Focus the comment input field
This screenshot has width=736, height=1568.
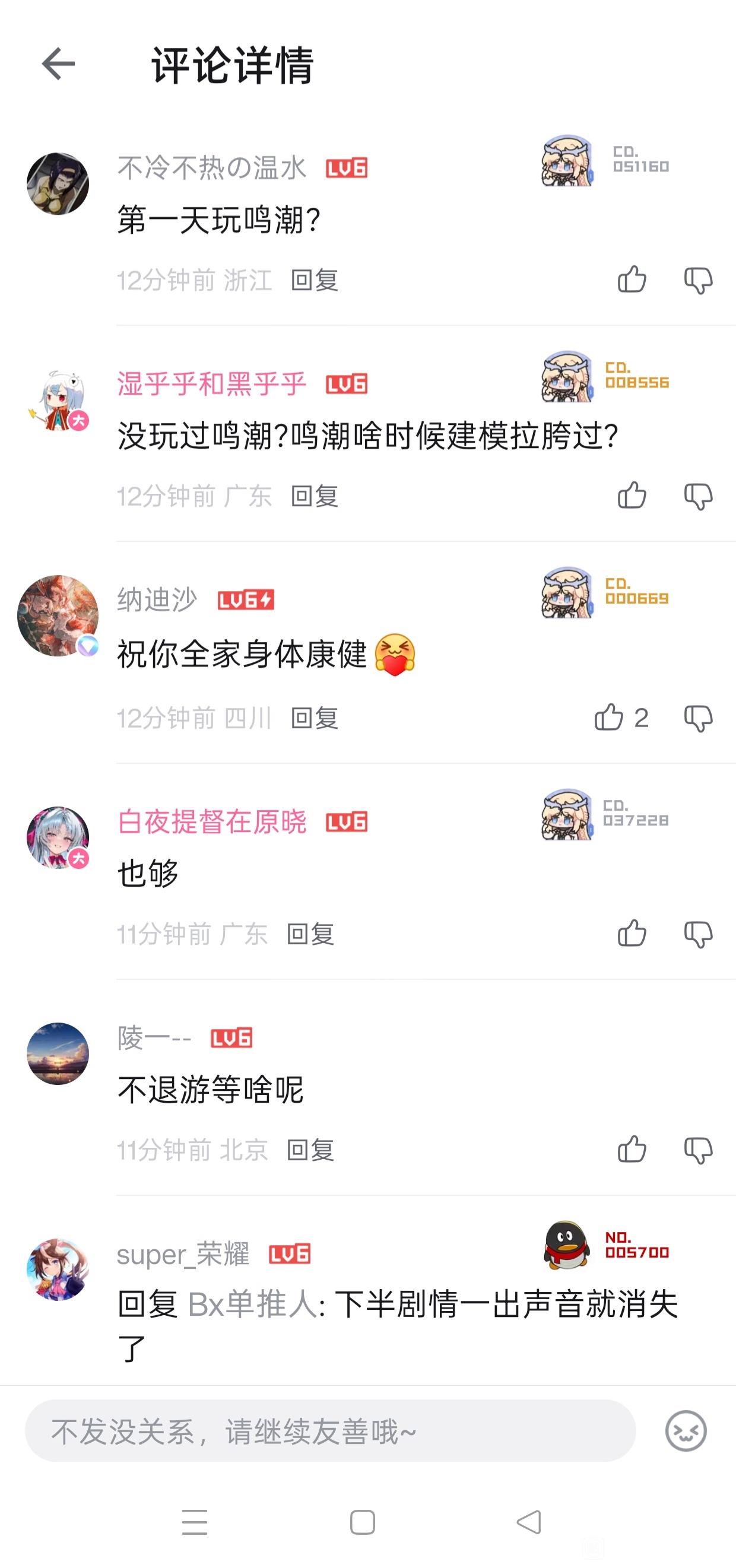pos(330,1430)
